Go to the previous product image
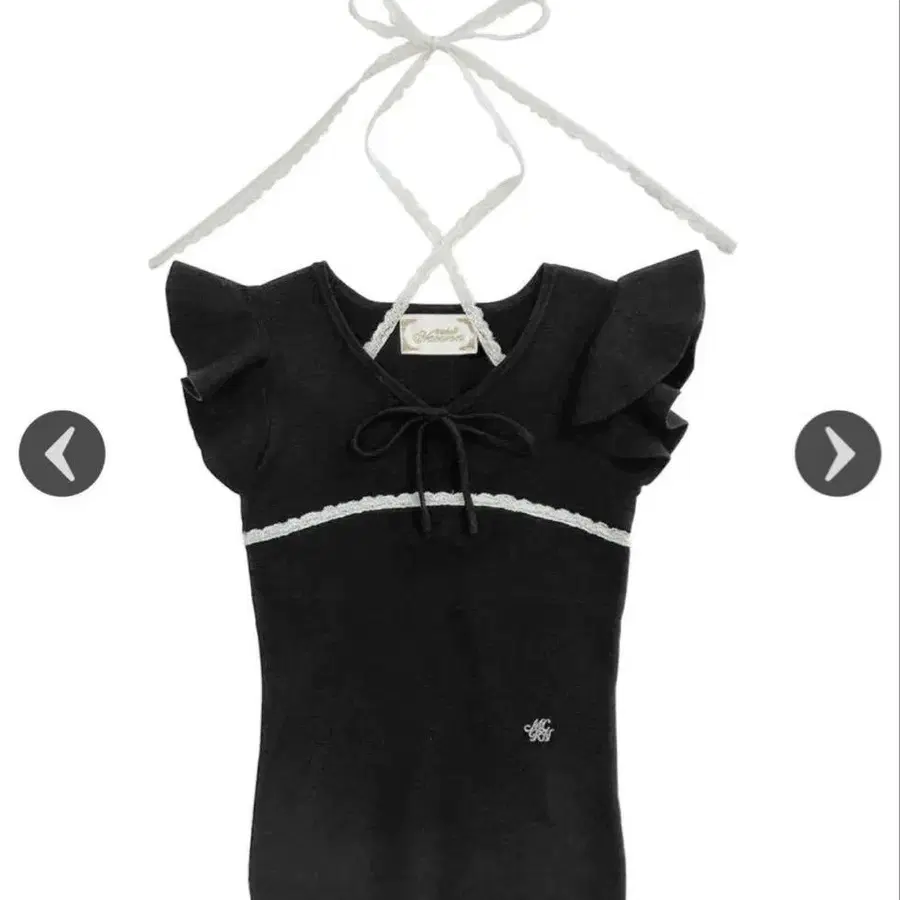The height and width of the screenshot is (900, 900). click(x=62, y=453)
